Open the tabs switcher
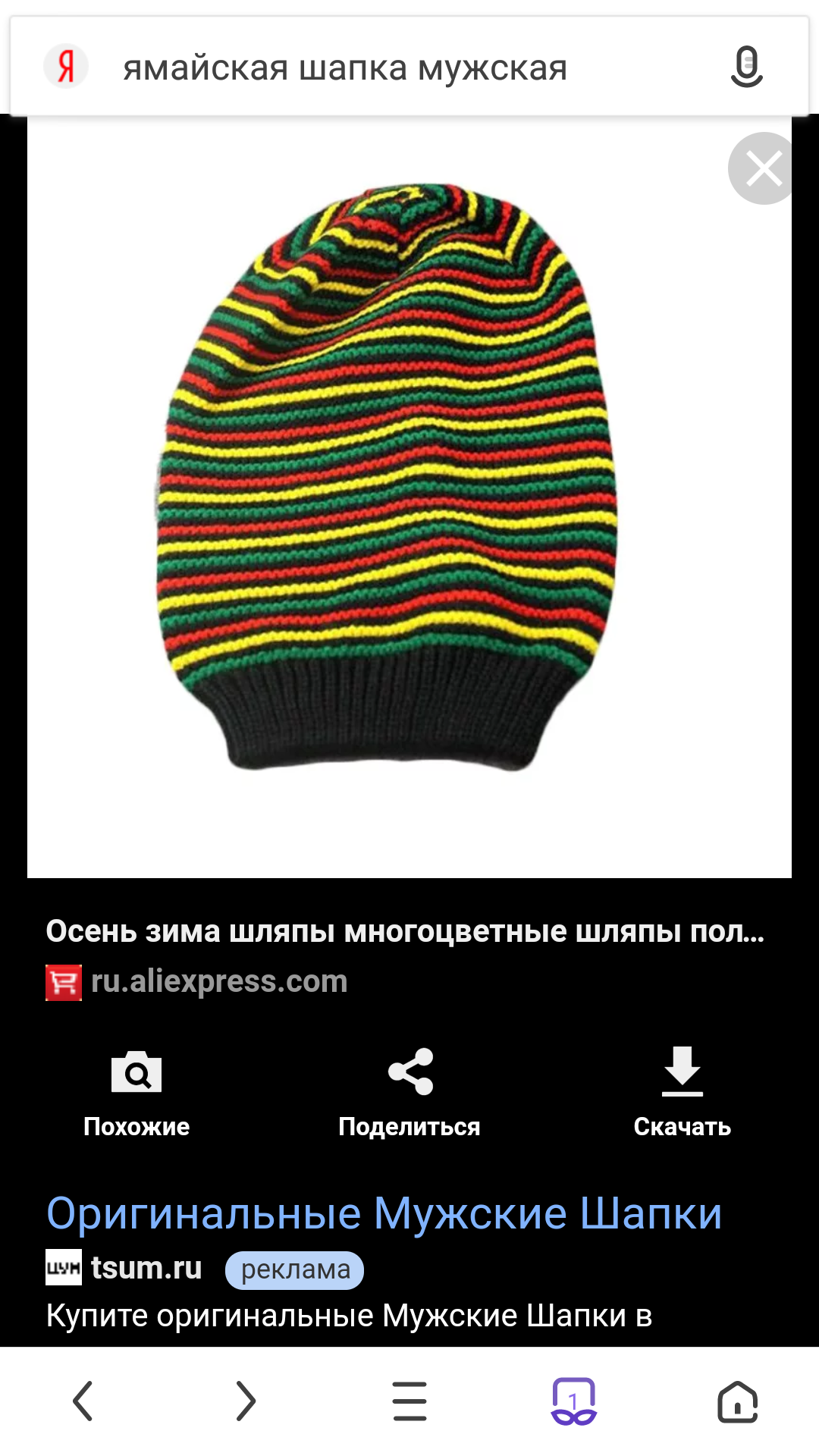 [x=573, y=1401]
